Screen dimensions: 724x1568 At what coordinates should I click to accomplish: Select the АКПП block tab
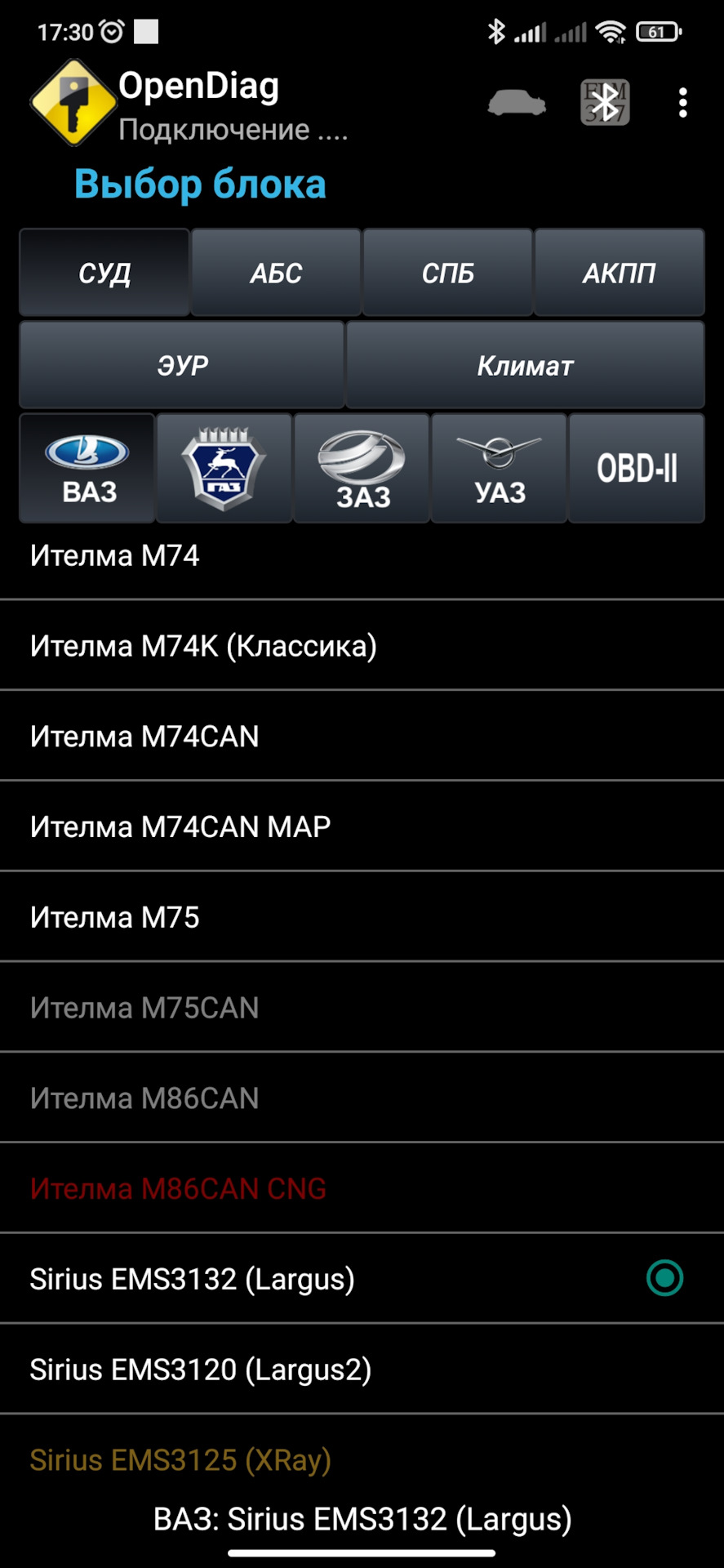click(x=619, y=273)
